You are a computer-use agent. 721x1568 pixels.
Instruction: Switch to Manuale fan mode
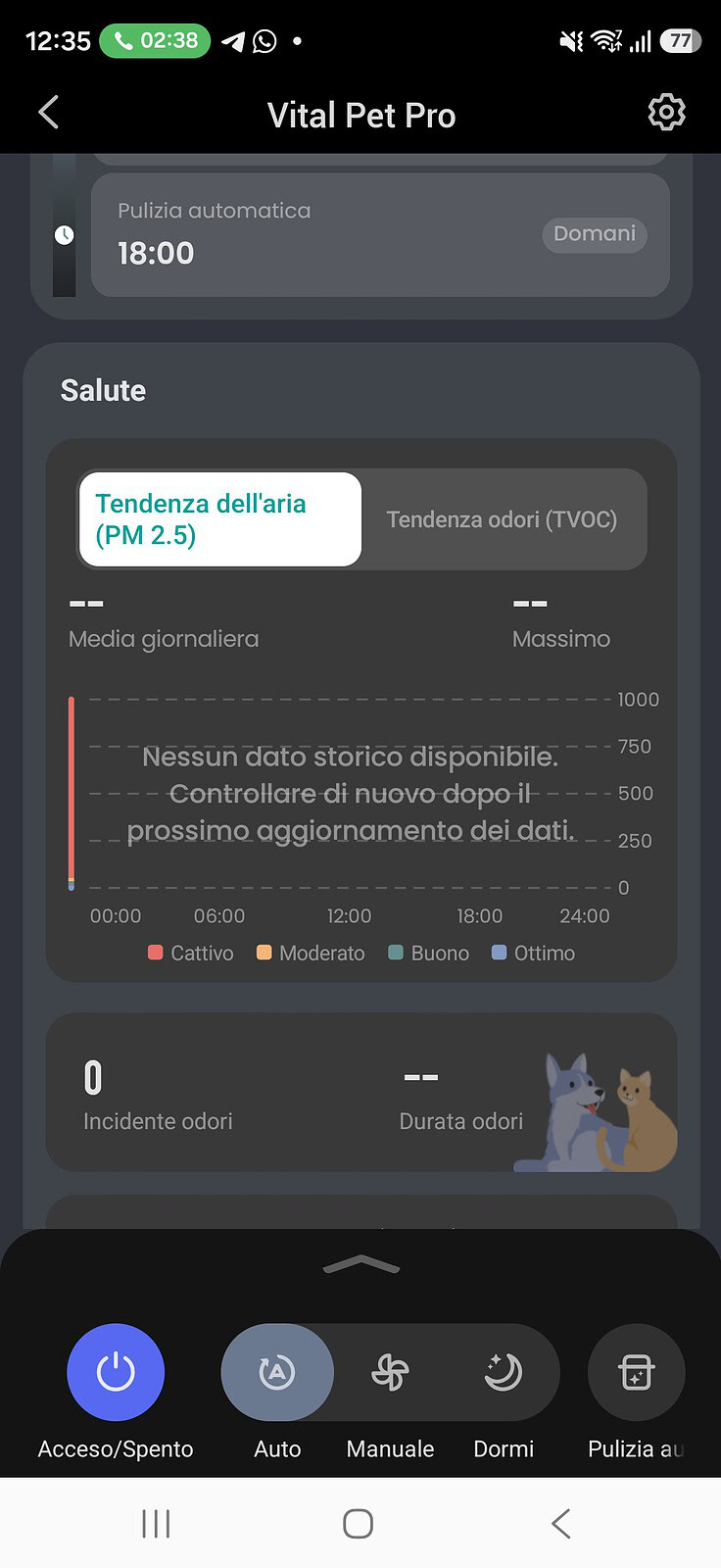pyautogui.click(x=390, y=1372)
